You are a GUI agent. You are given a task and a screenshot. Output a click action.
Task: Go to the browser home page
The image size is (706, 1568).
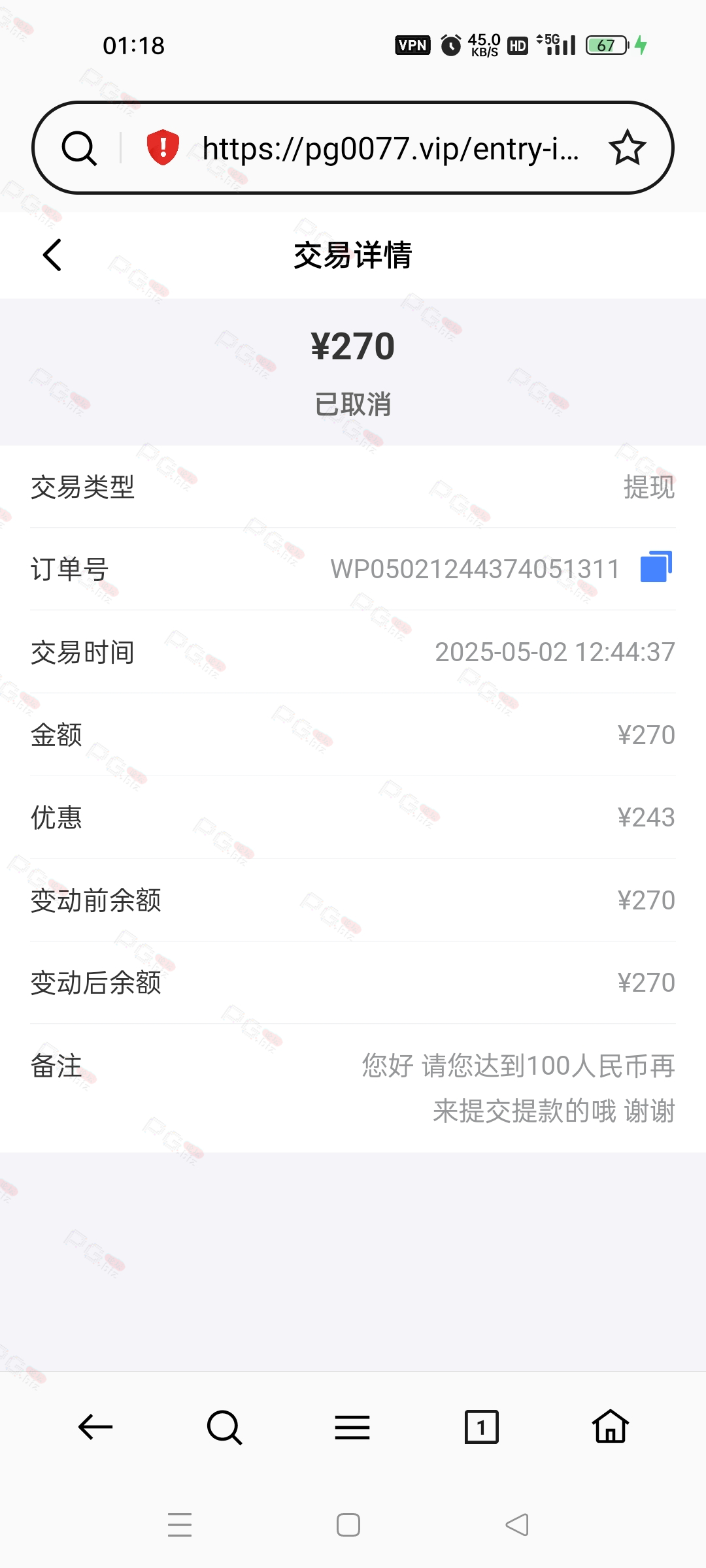pyautogui.click(x=611, y=1426)
